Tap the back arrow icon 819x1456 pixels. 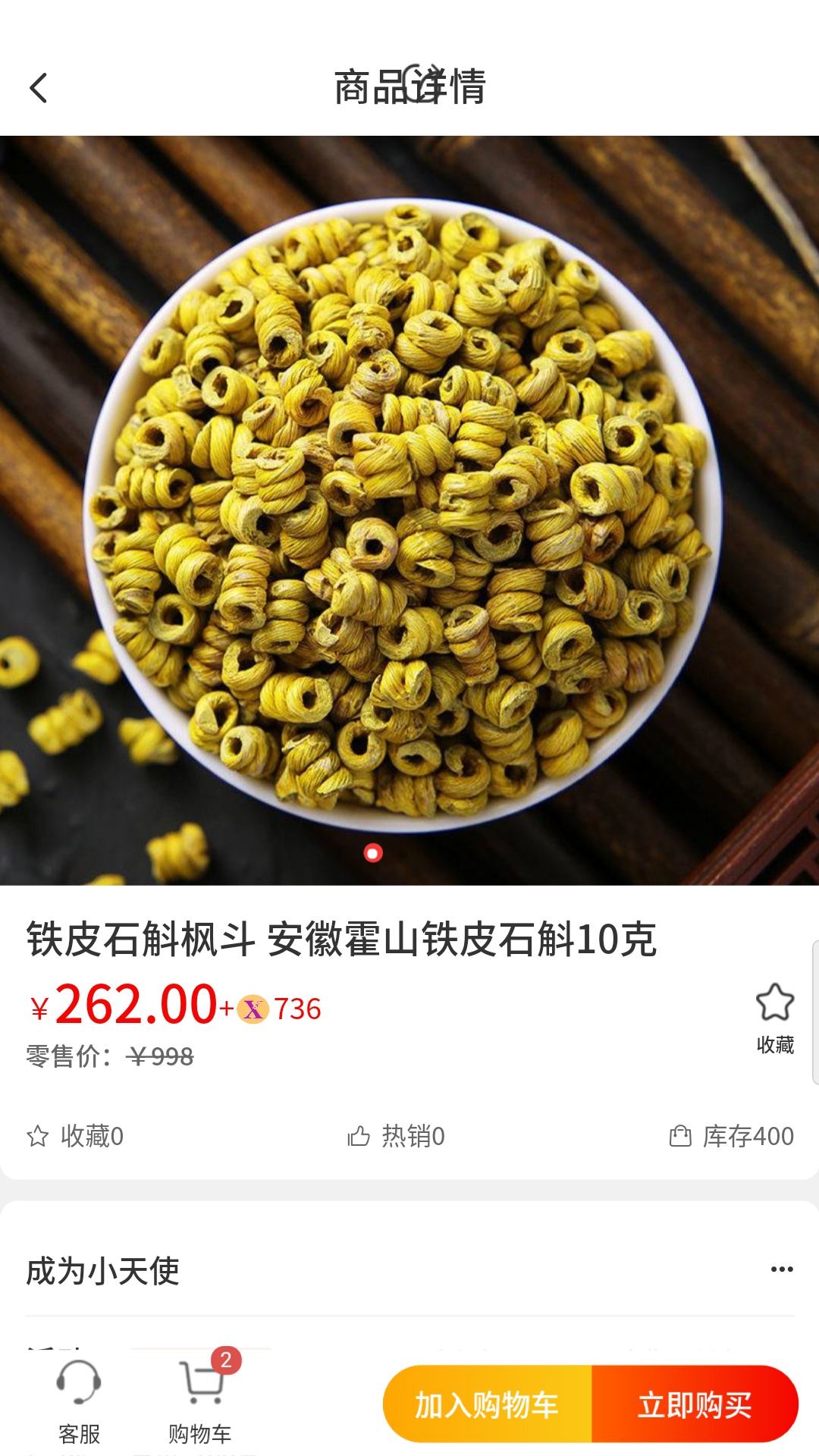click(39, 86)
